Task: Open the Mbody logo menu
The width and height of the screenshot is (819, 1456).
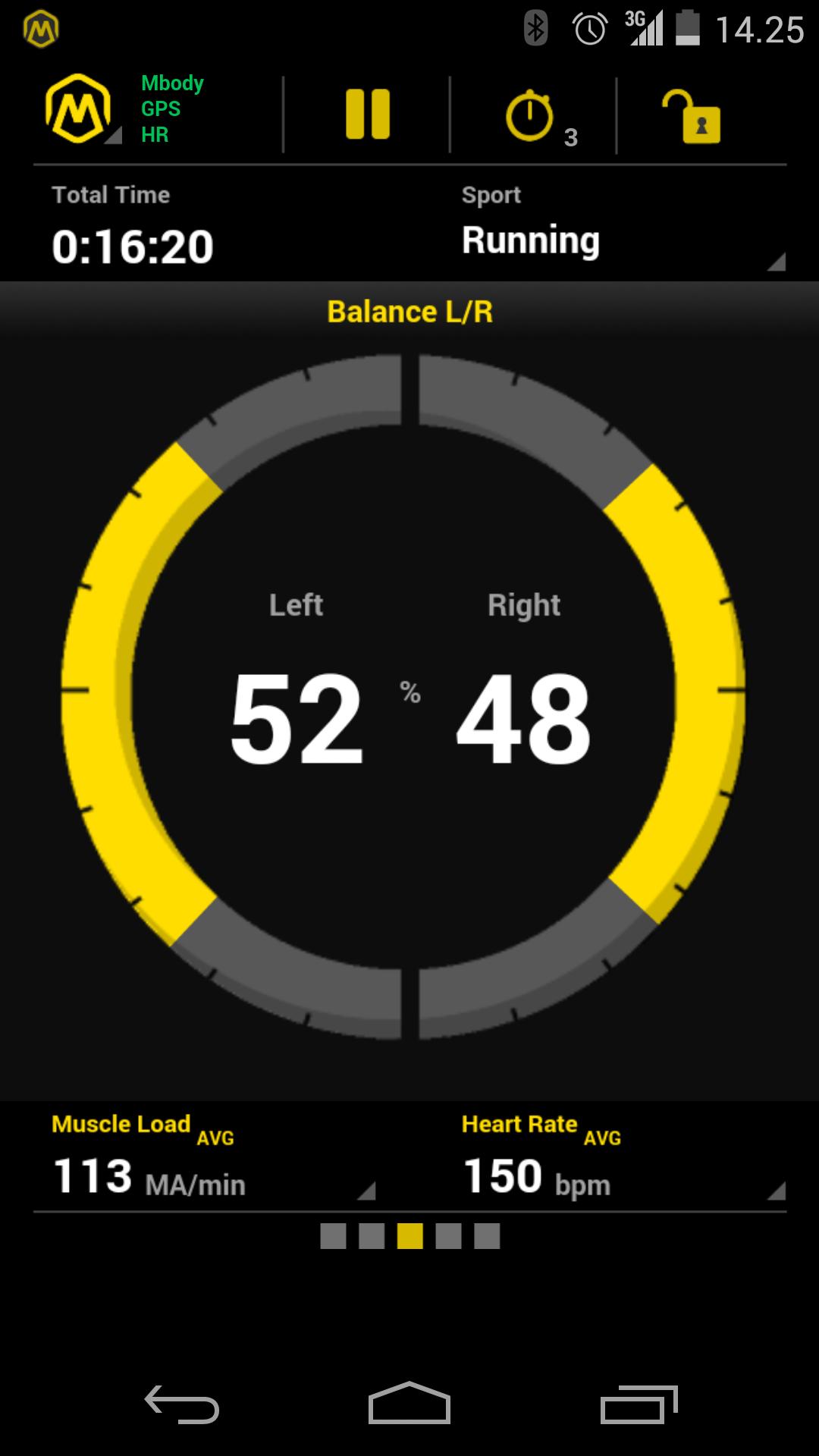Action: 79,110
